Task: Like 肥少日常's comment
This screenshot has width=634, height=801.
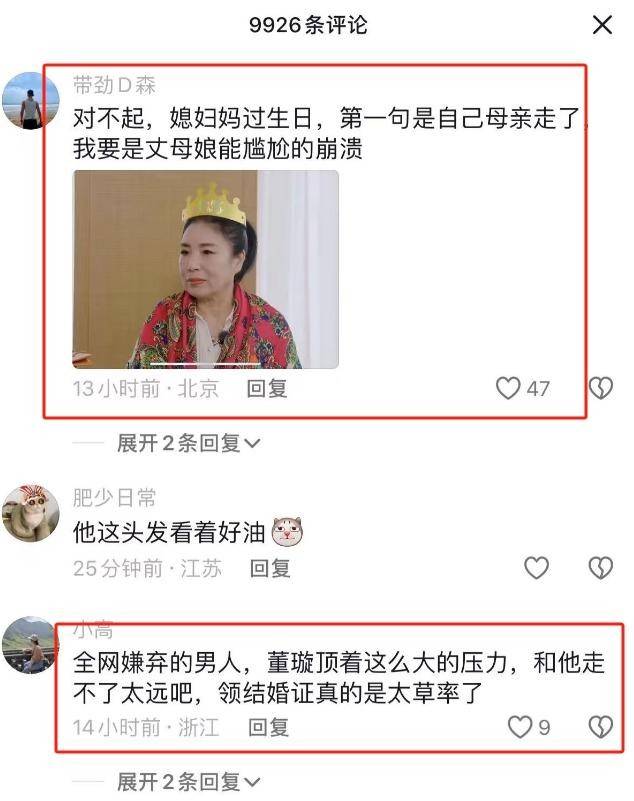Action: [537, 568]
